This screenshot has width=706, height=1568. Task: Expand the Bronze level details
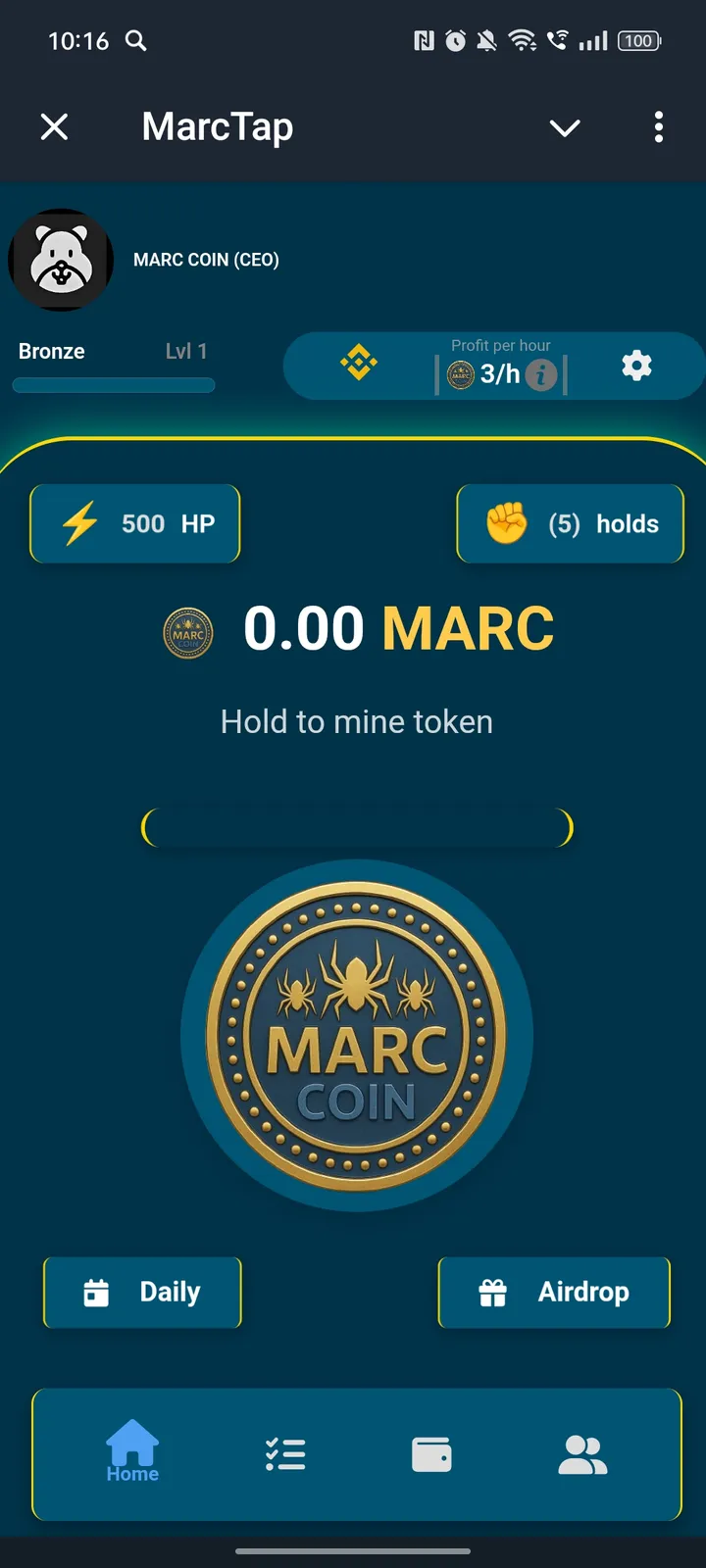(x=51, y=350)
